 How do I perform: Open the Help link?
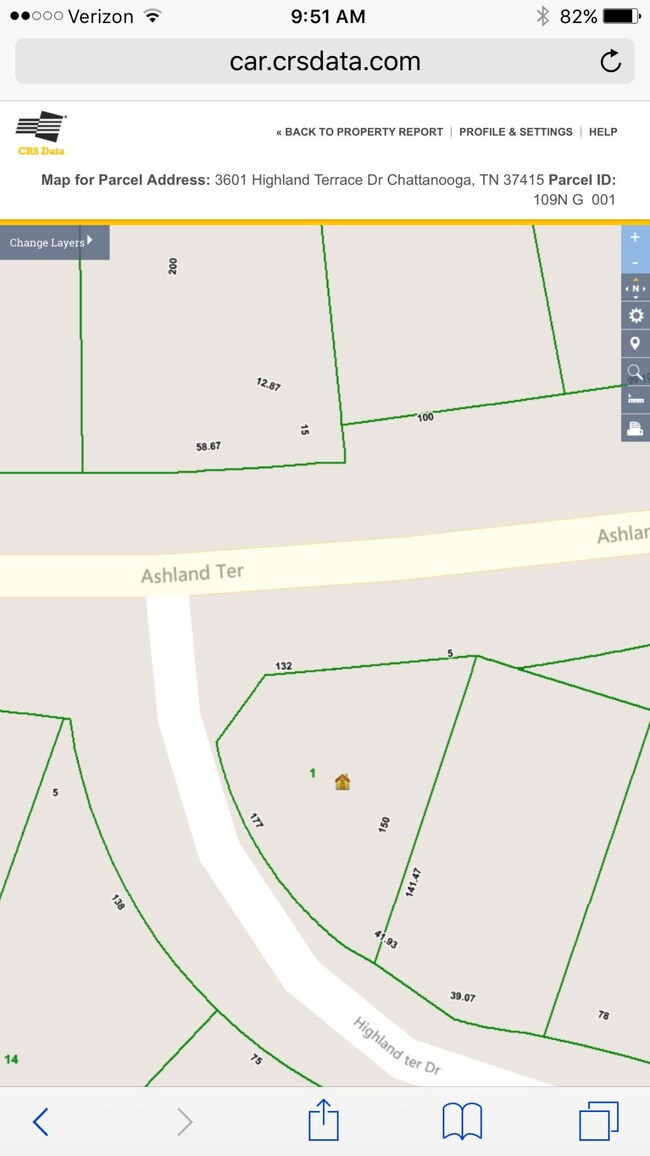click(603, 132)
